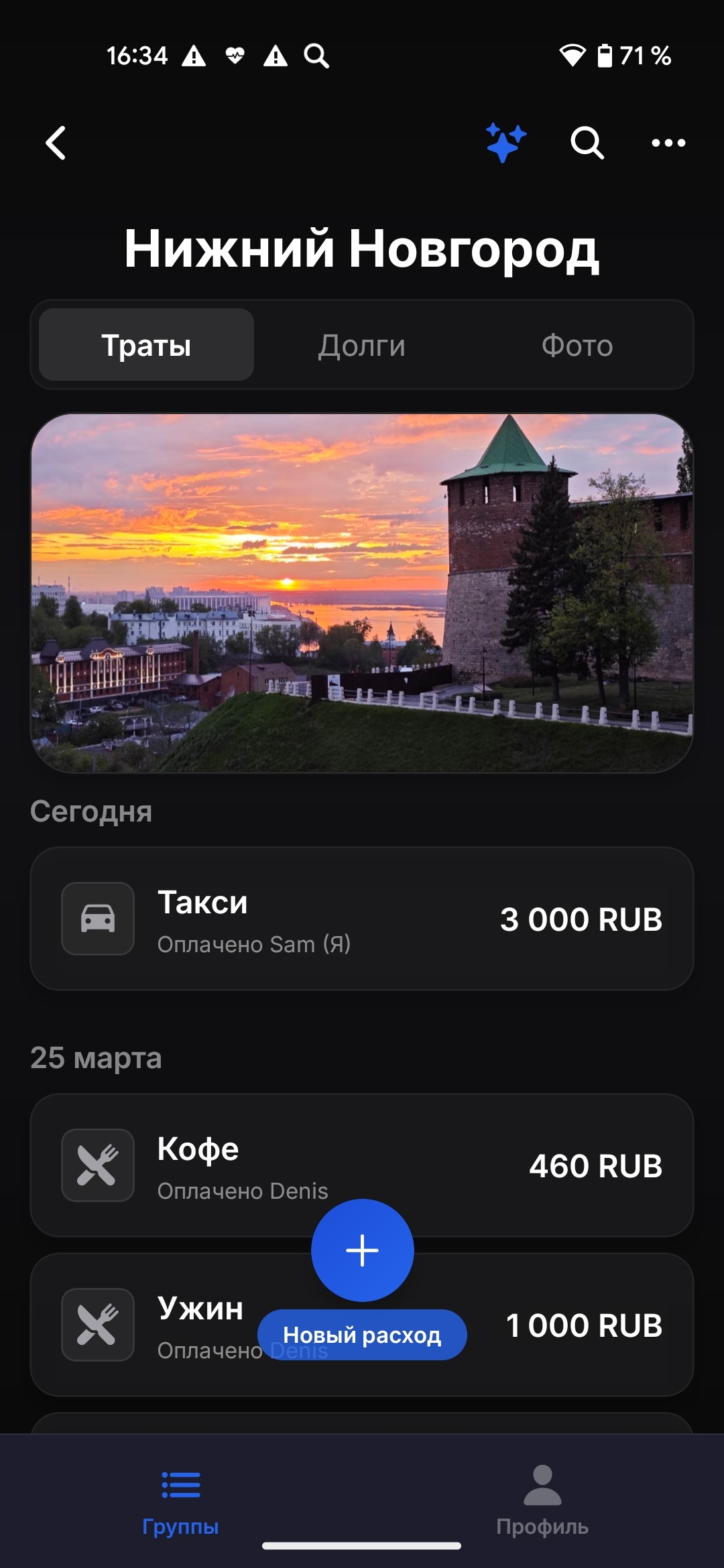Tap the car icon on the Такси expense
Image resolution: width=724 pixels, height=1568 pixels.
97,919
